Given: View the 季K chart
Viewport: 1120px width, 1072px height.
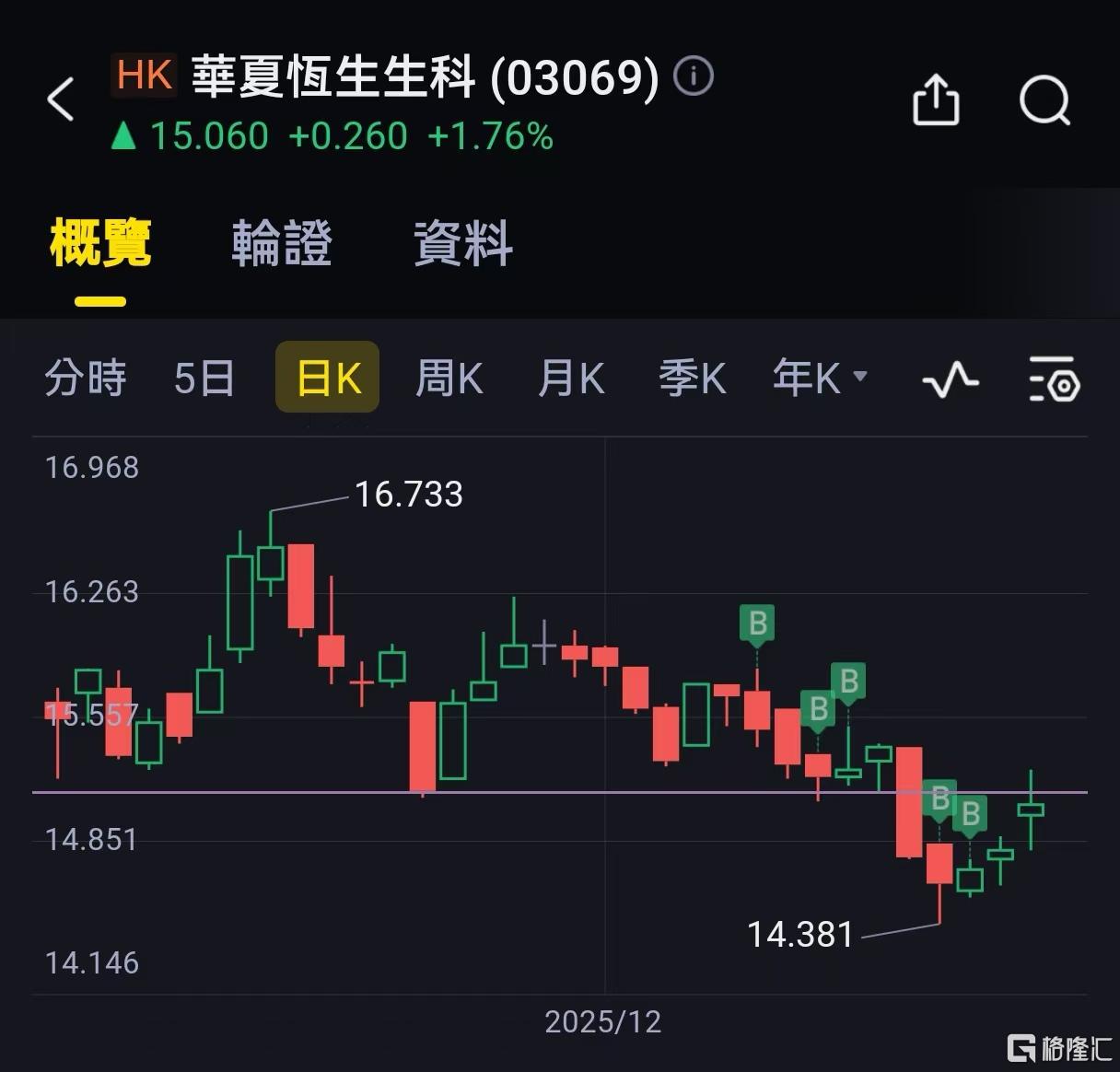Looking at the screenshot, I should 692,378.
